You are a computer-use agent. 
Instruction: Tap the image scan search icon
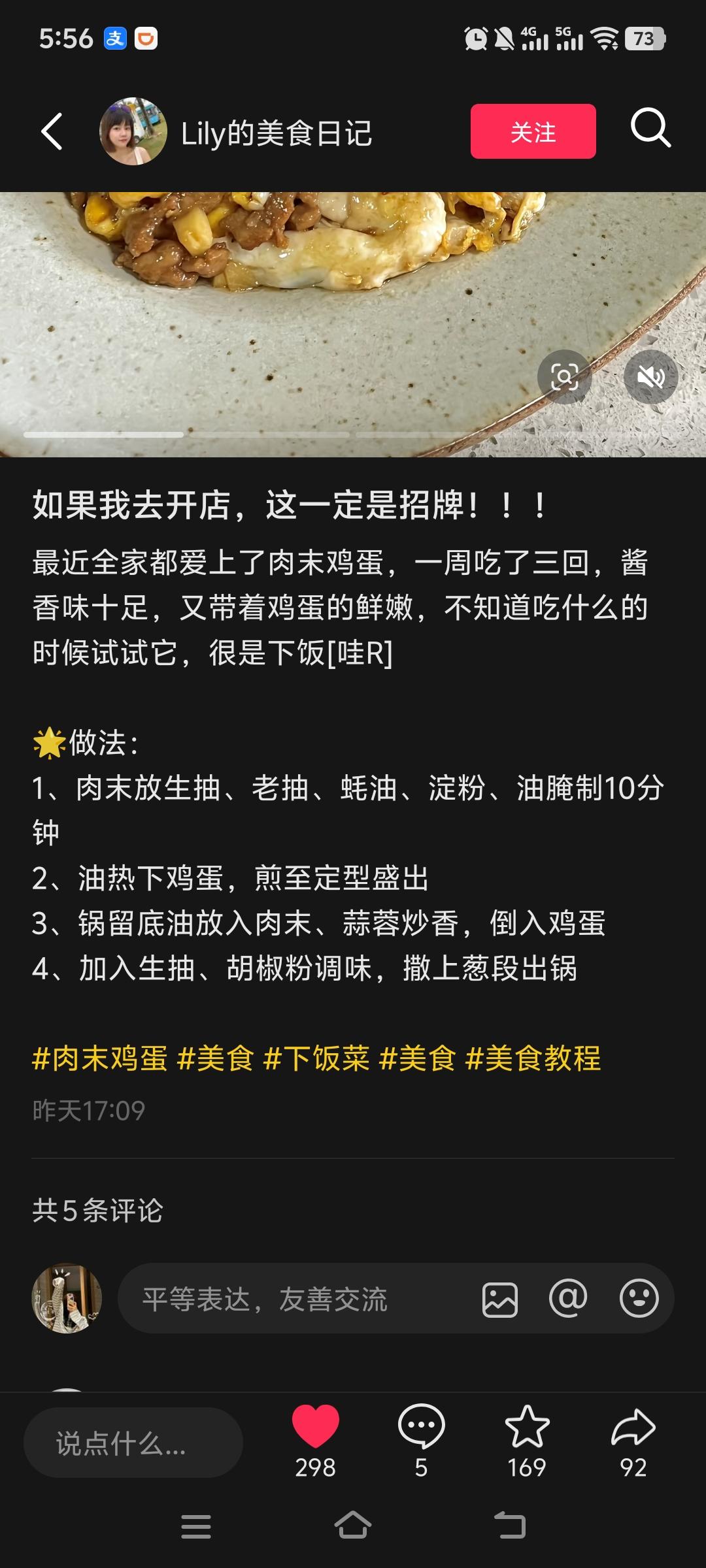(x=564, y=377)
